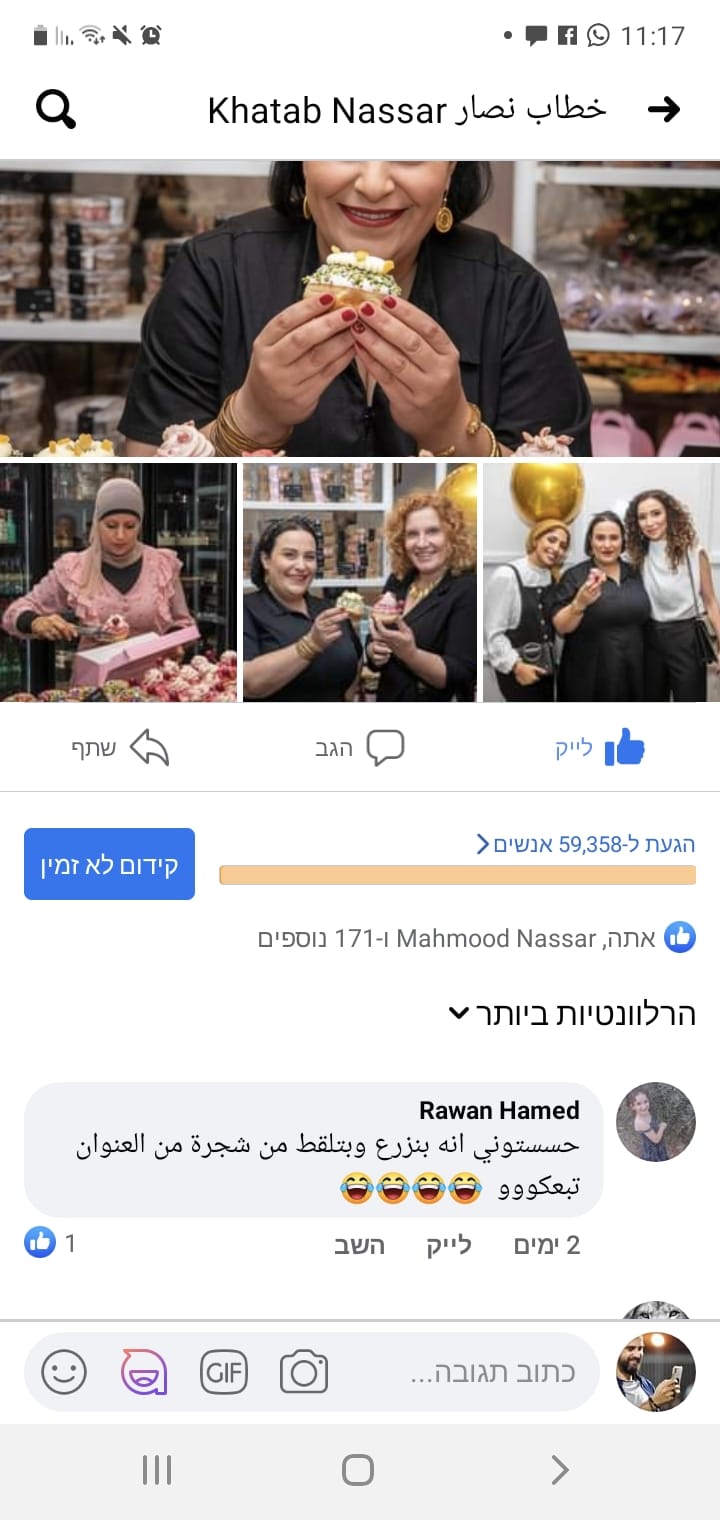Share the post with שתף

click(x=119, y=748)
